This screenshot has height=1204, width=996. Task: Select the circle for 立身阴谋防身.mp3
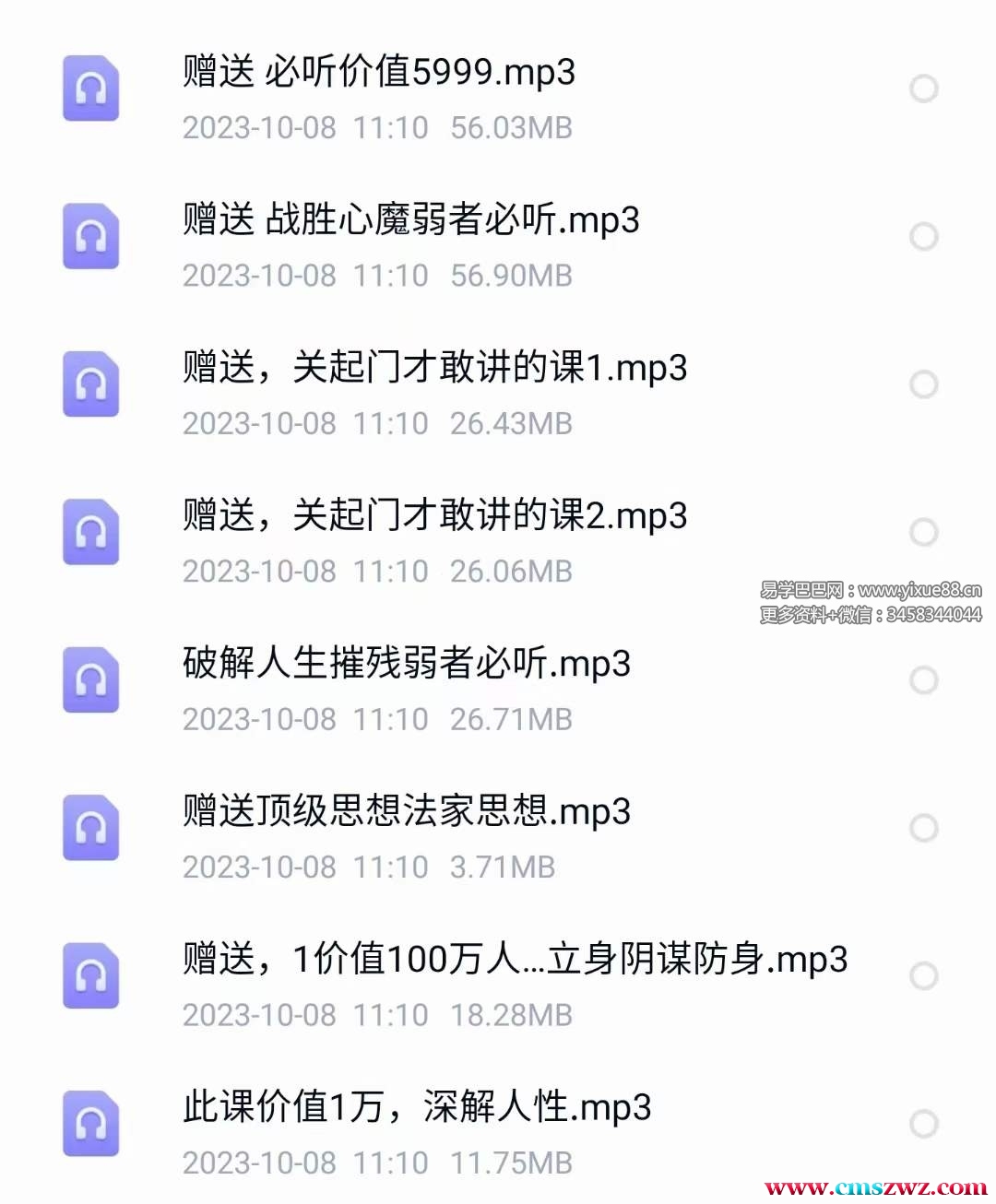click(x=924, y=976)
